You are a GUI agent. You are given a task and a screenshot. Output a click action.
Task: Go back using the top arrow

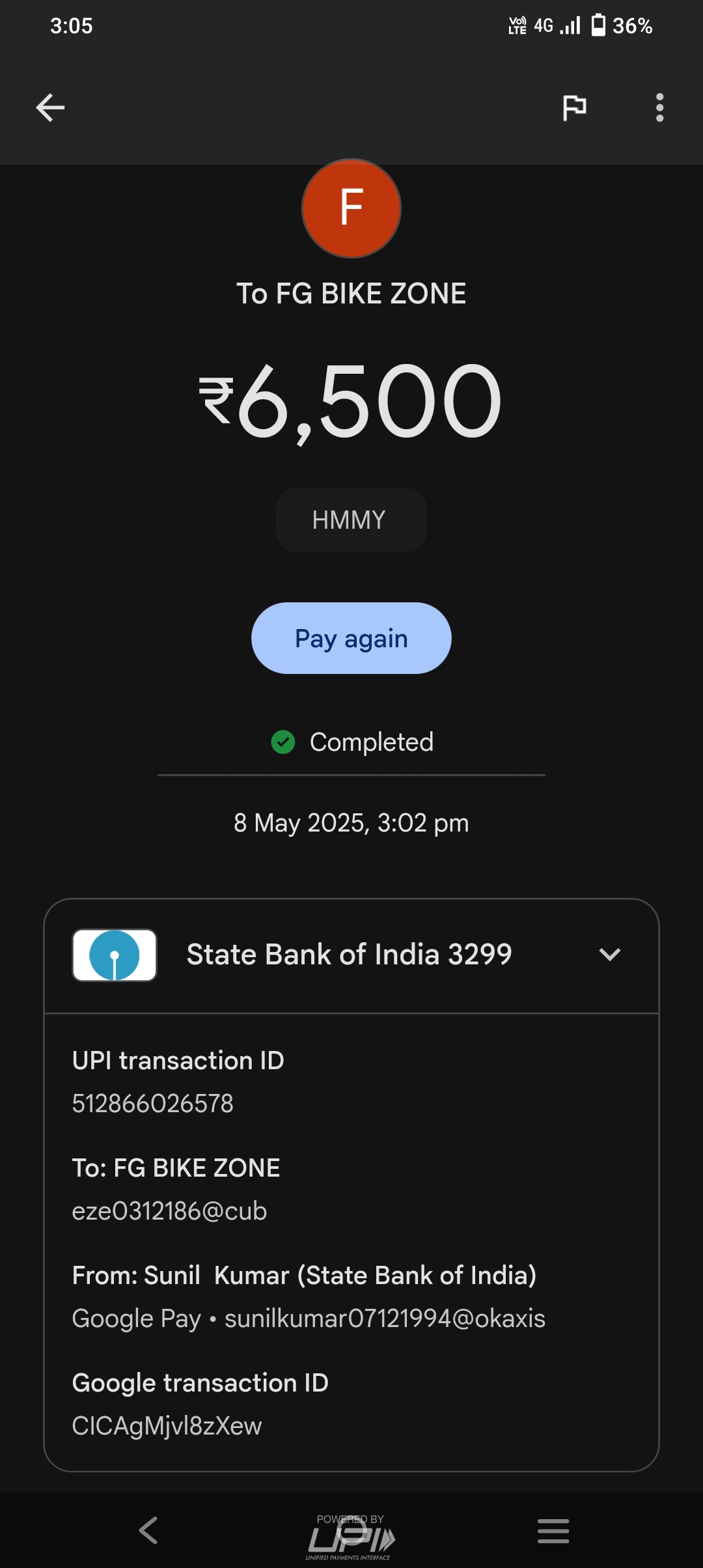[x=50, y=107]
